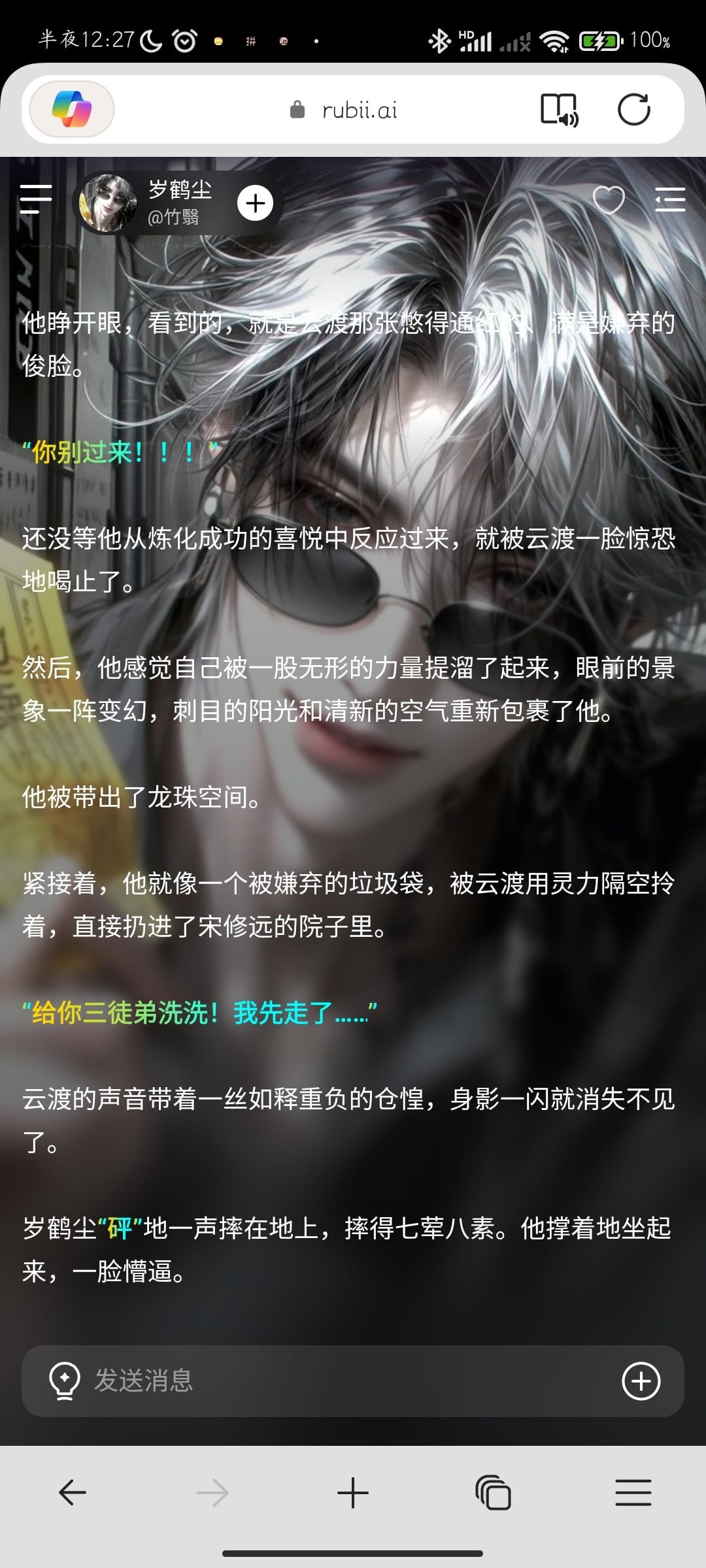This screenshot has width=706, height=1568.
Task: View the open tabs switcher
Action: pos(494,1493)
